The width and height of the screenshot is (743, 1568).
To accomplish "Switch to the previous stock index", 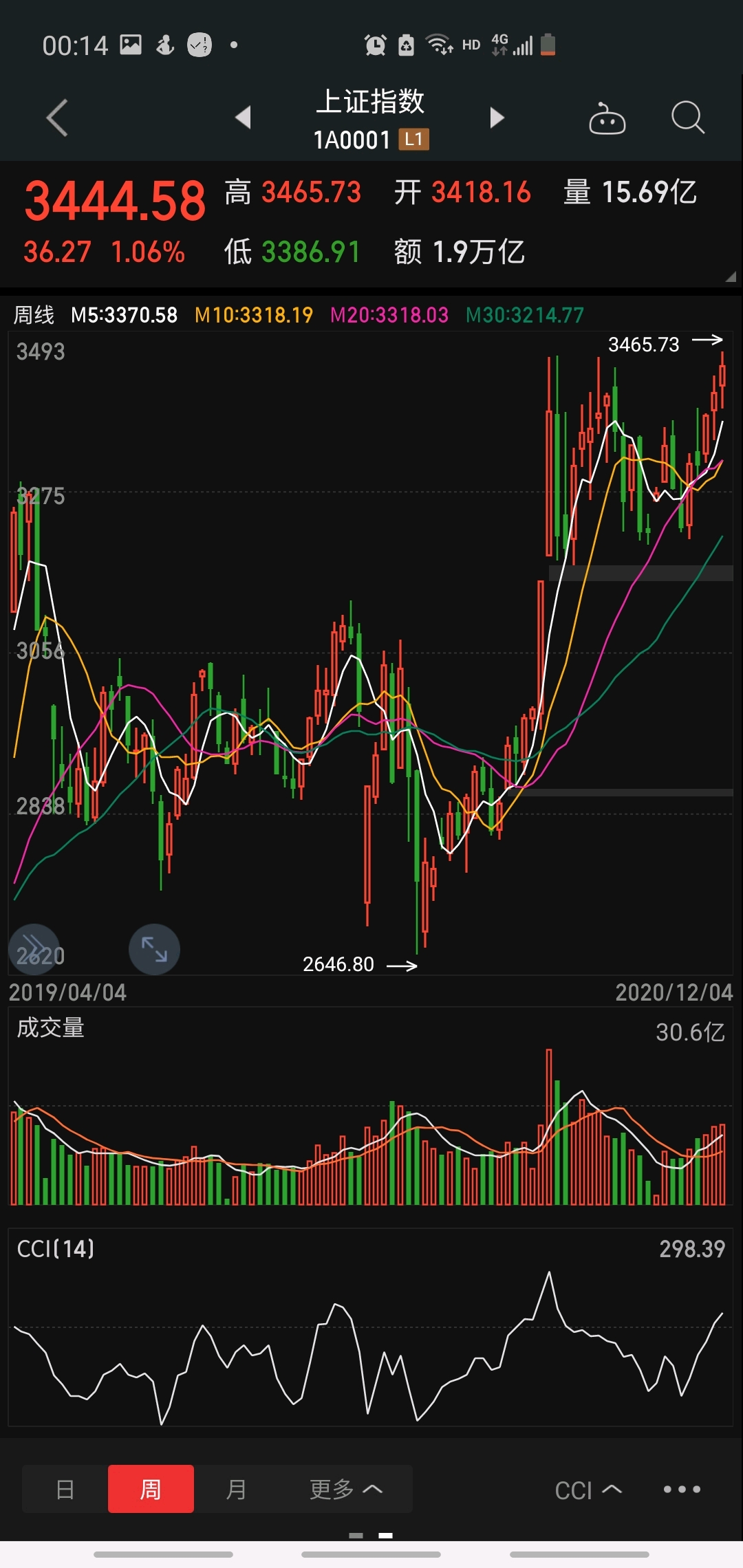I will [x=243, y=118].
